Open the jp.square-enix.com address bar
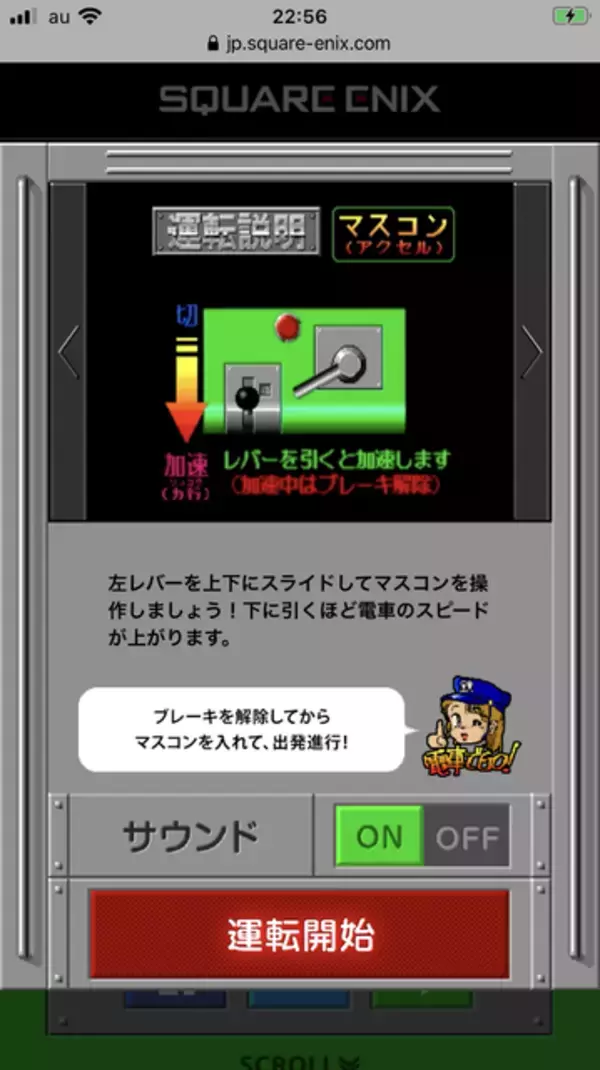 coord(300,44)
